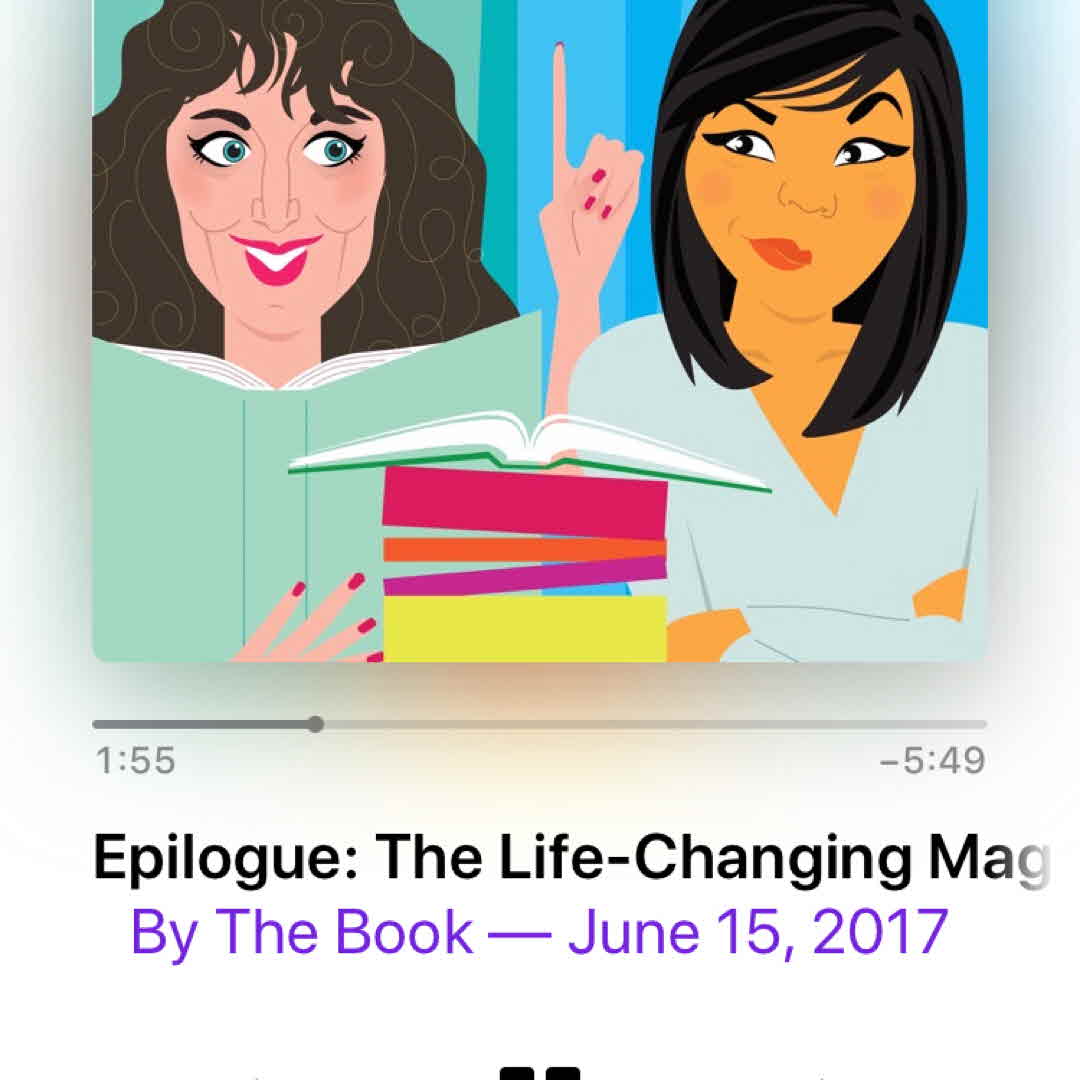Screen dimensions: 1080x1080
Task: Pause the episode playback
Action: [539, 1072]
